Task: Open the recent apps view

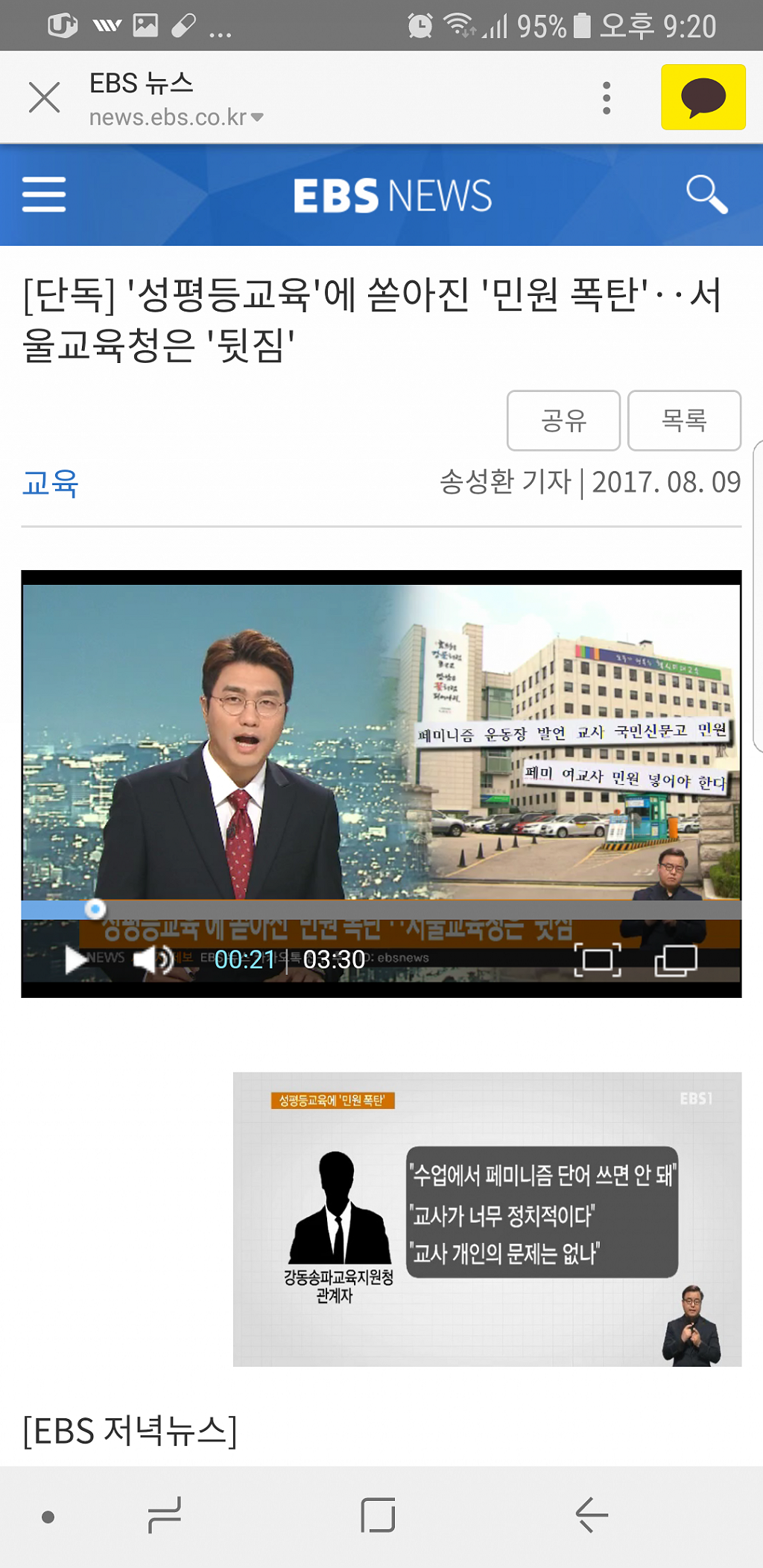Action: click(165, 1515)
